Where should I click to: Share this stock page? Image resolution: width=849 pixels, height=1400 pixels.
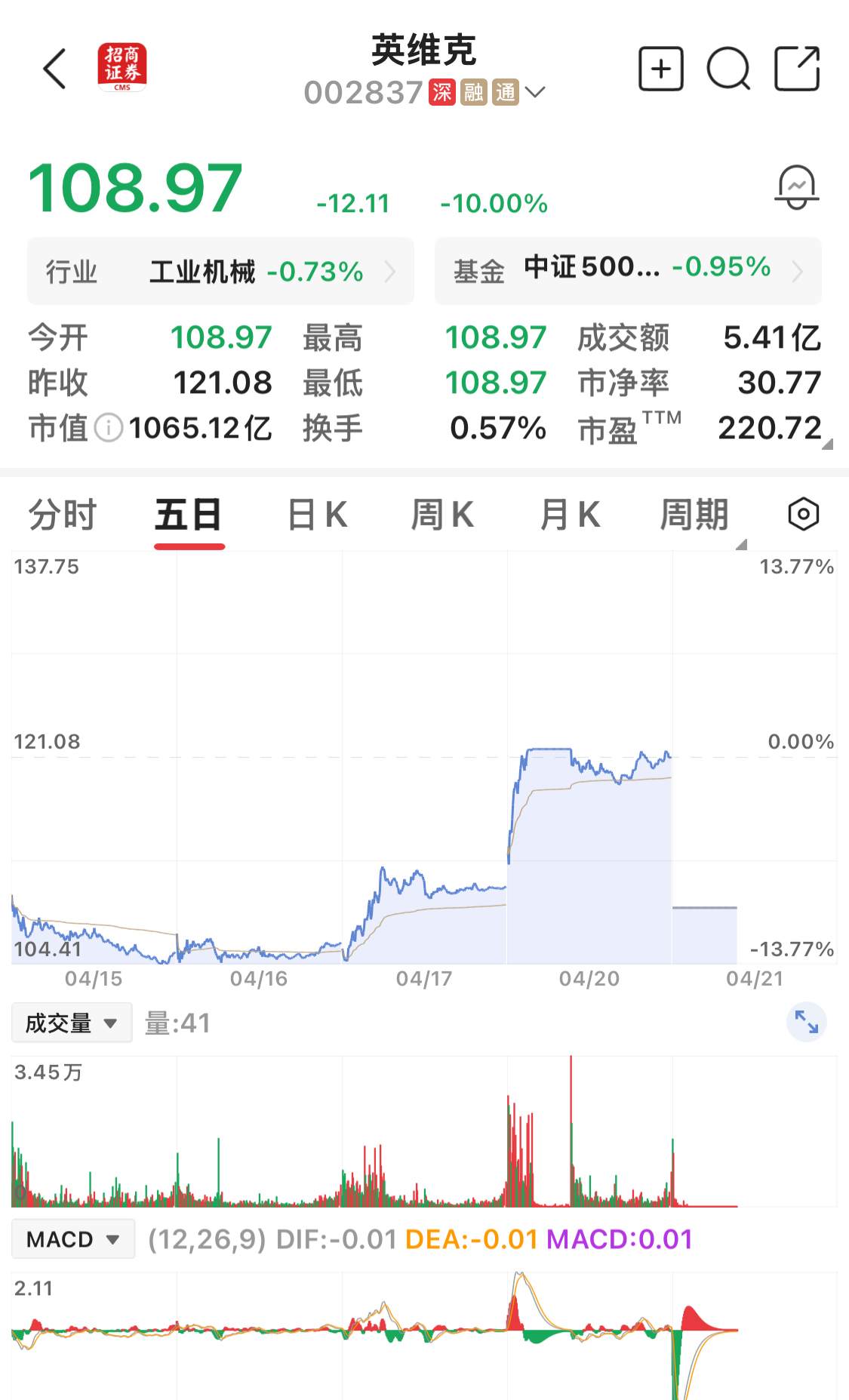tap(797, 69)
